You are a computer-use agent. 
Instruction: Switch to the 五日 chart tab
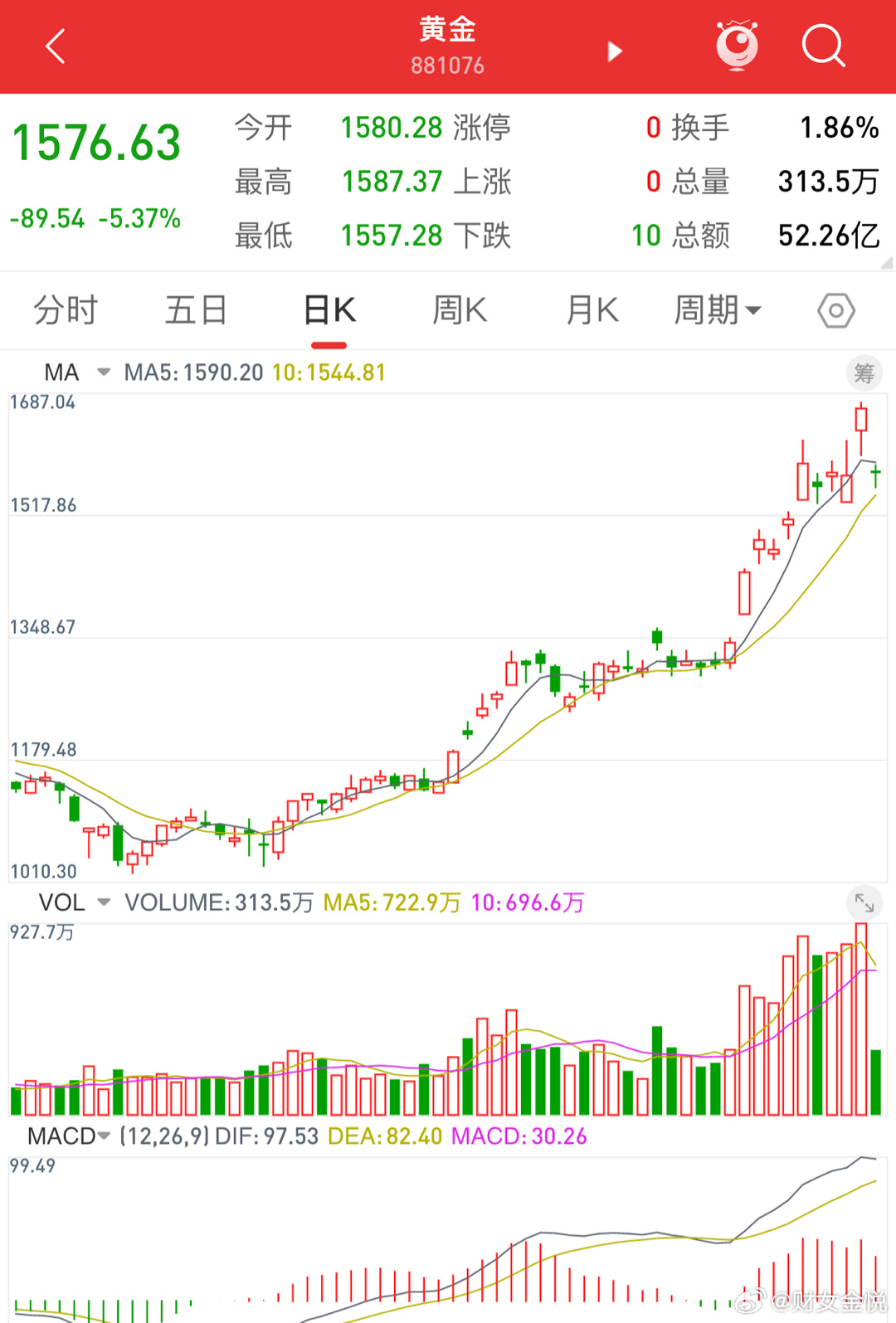196,310
